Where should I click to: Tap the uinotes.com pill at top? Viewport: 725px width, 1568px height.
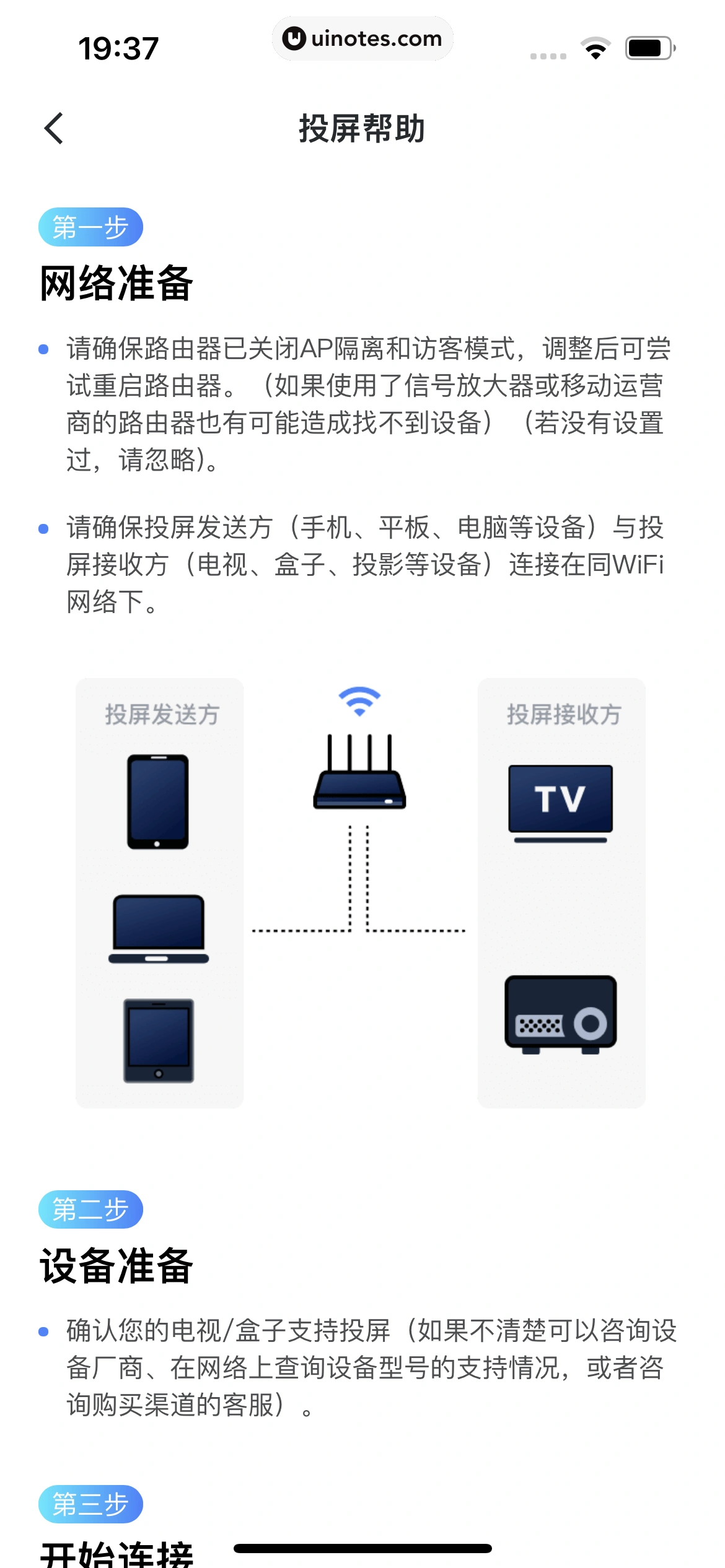click(362, 38)
